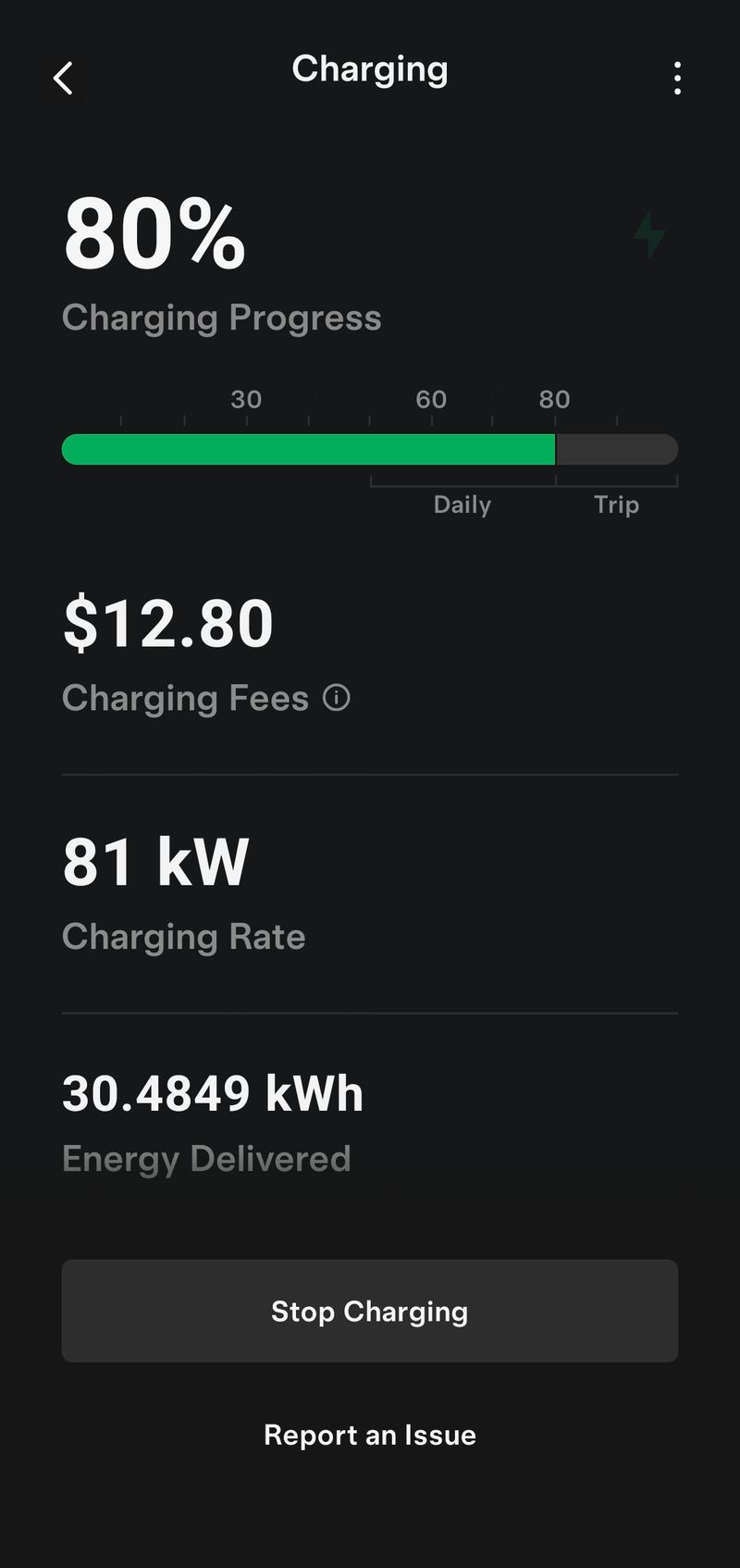740x1568 pixels.
Task: Go back from the Charging screen
Action: [63, 79]
